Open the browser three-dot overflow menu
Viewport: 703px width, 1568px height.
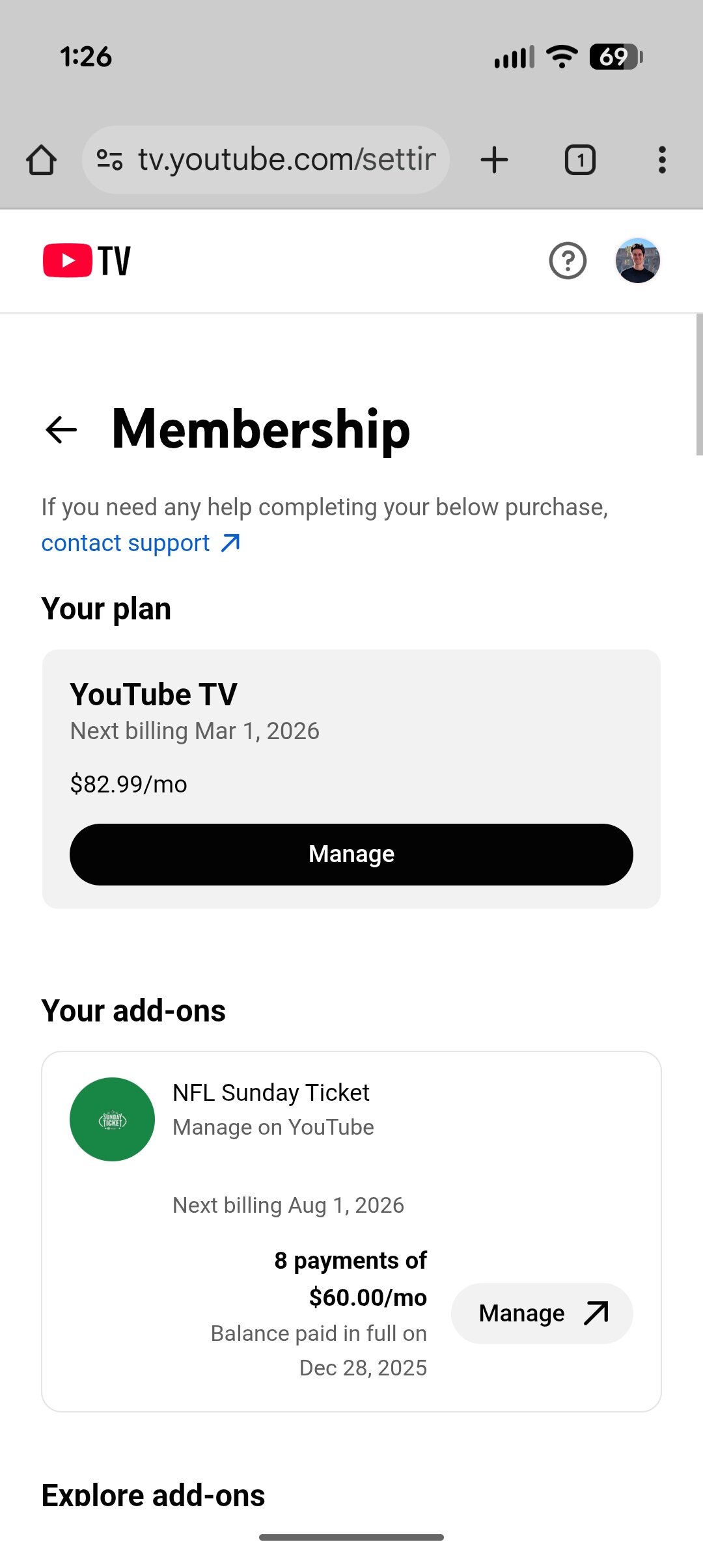click(x=662, y=158)
